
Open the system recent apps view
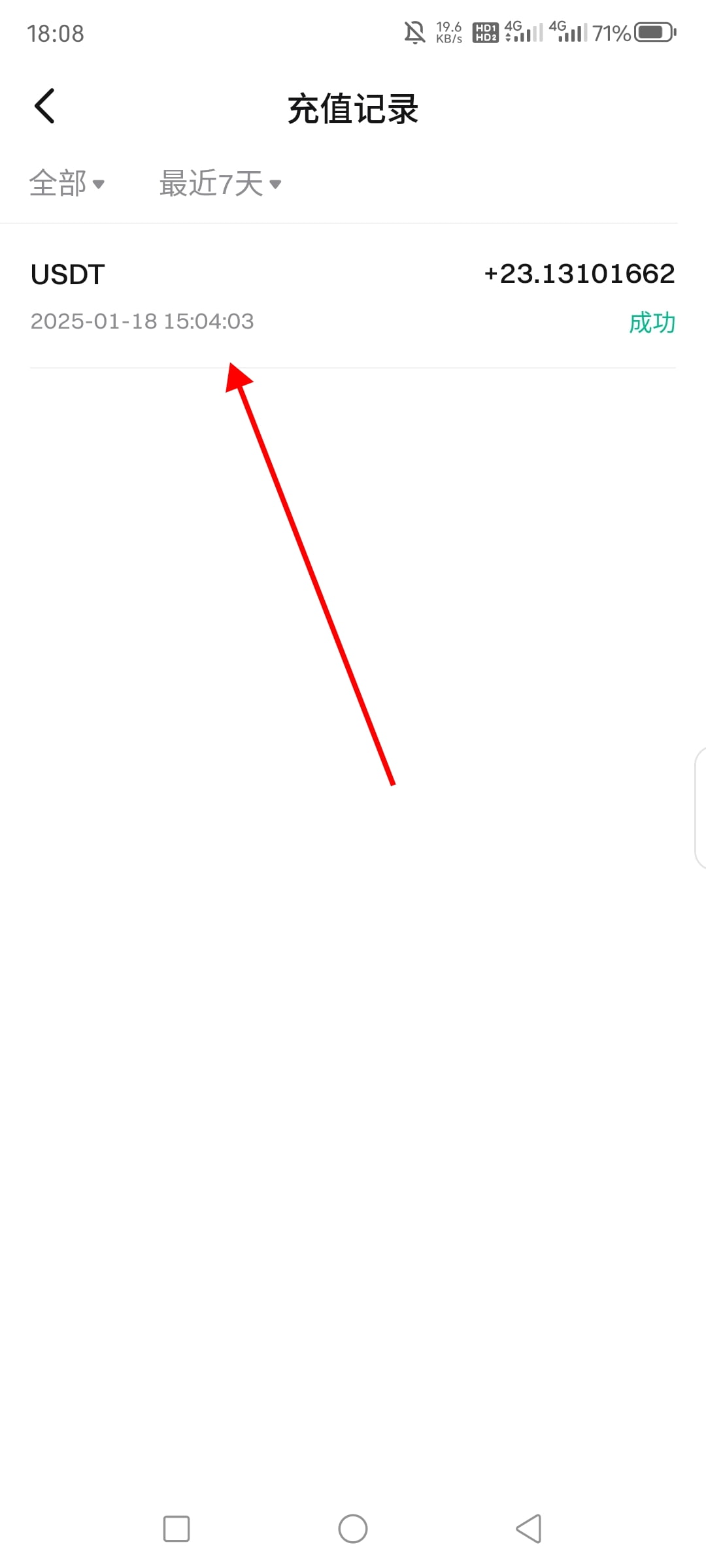tap(176, 1529)
